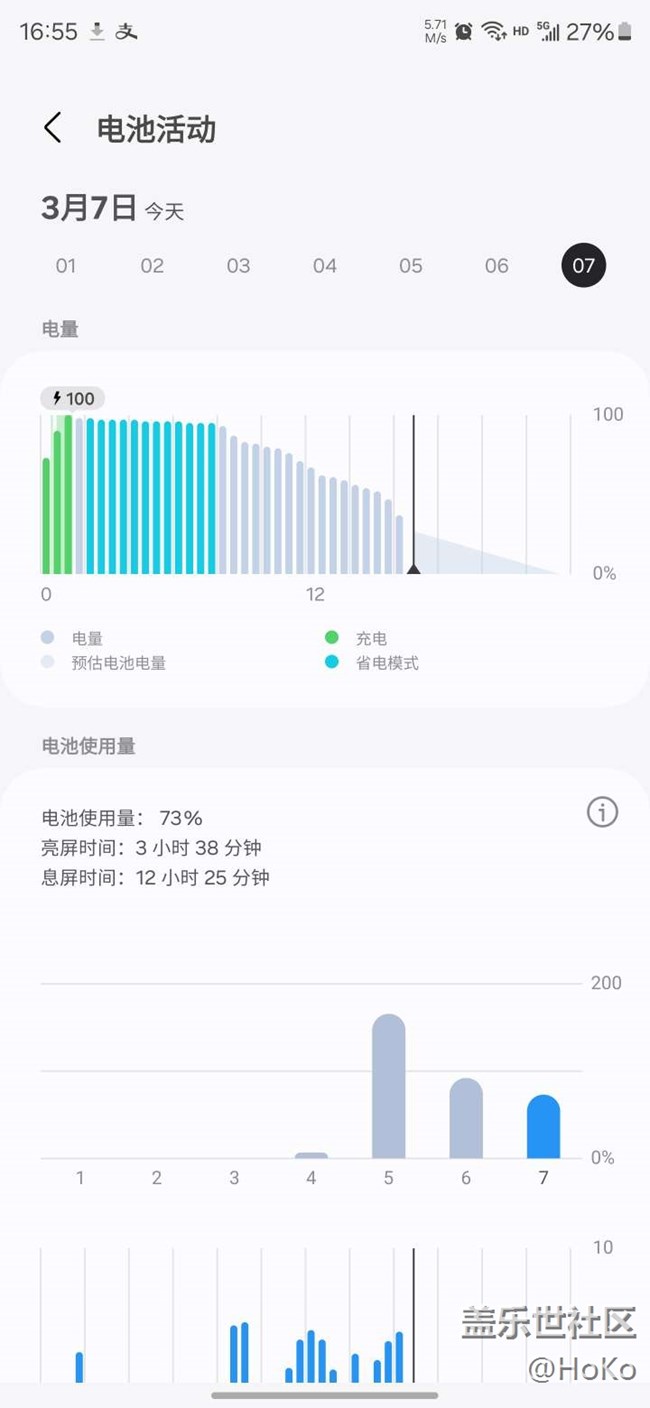Select date 02 in the date row

[152, 266]
